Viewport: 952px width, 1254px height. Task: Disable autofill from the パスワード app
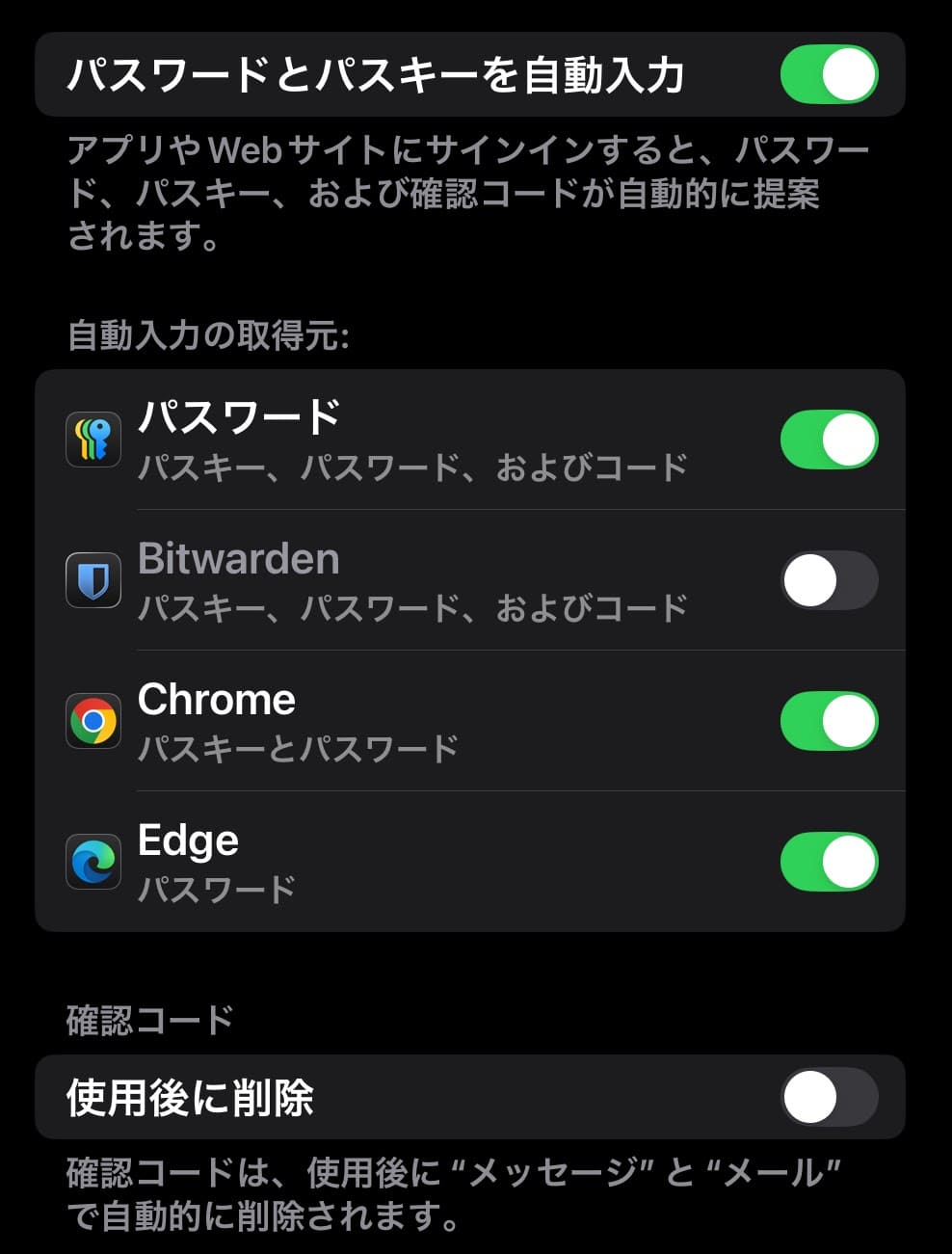(x=829, y=440)
